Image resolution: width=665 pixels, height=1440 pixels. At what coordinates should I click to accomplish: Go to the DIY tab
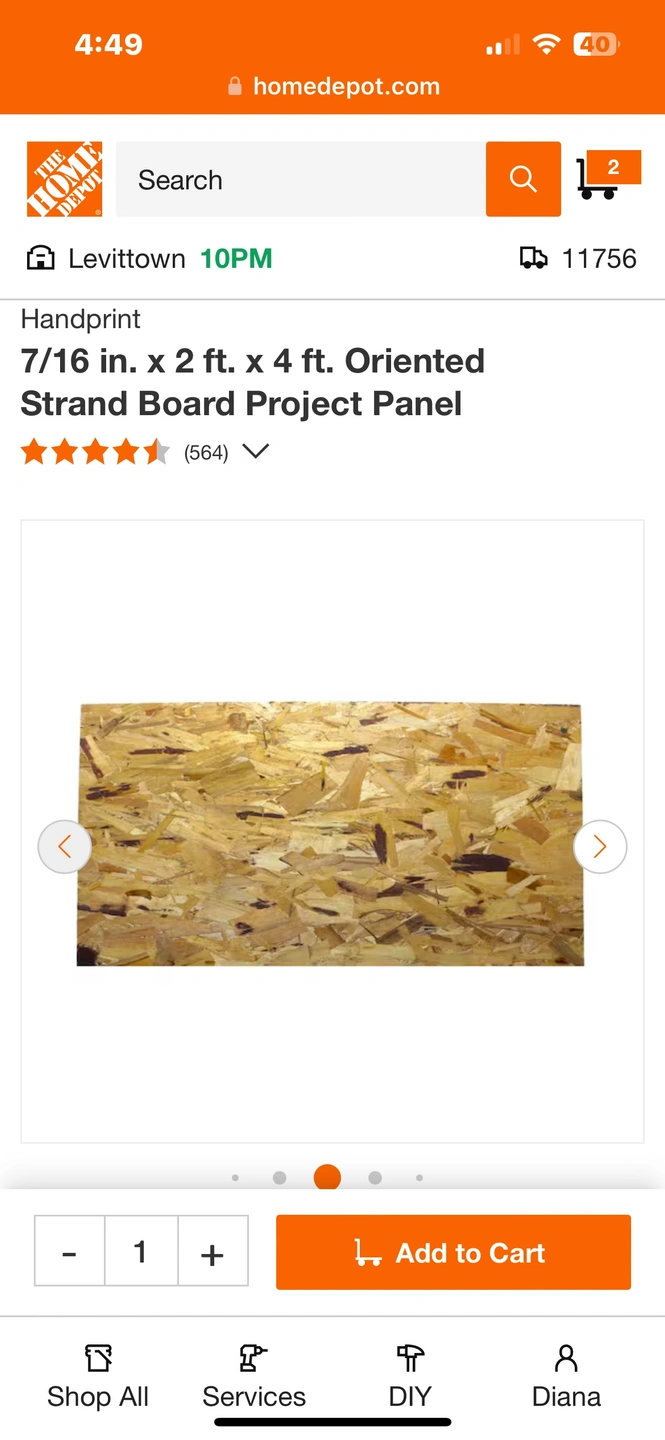[x=410, y=1377]
